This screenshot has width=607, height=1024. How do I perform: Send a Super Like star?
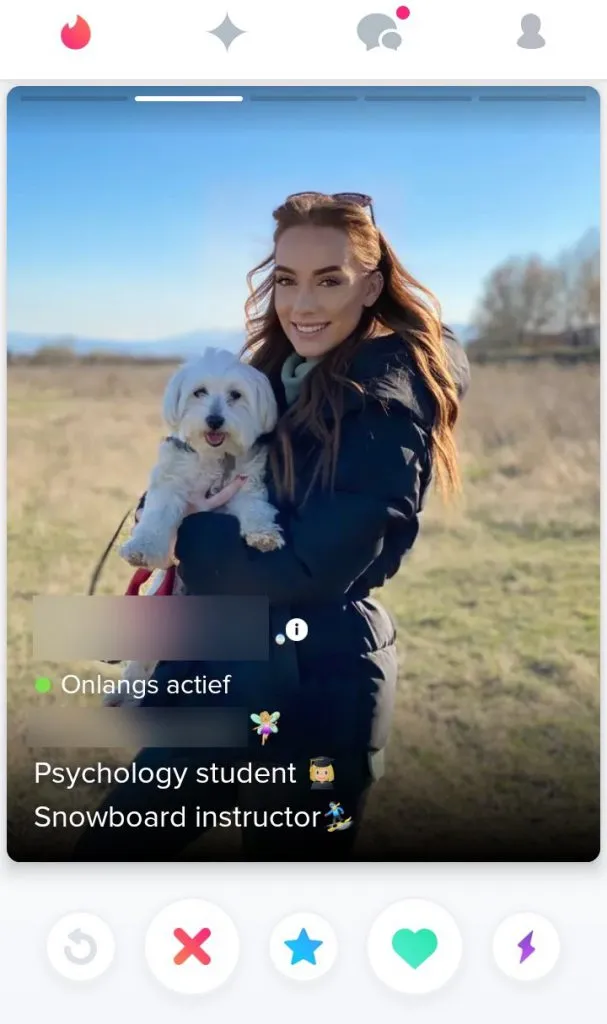[x=303, y=946]
